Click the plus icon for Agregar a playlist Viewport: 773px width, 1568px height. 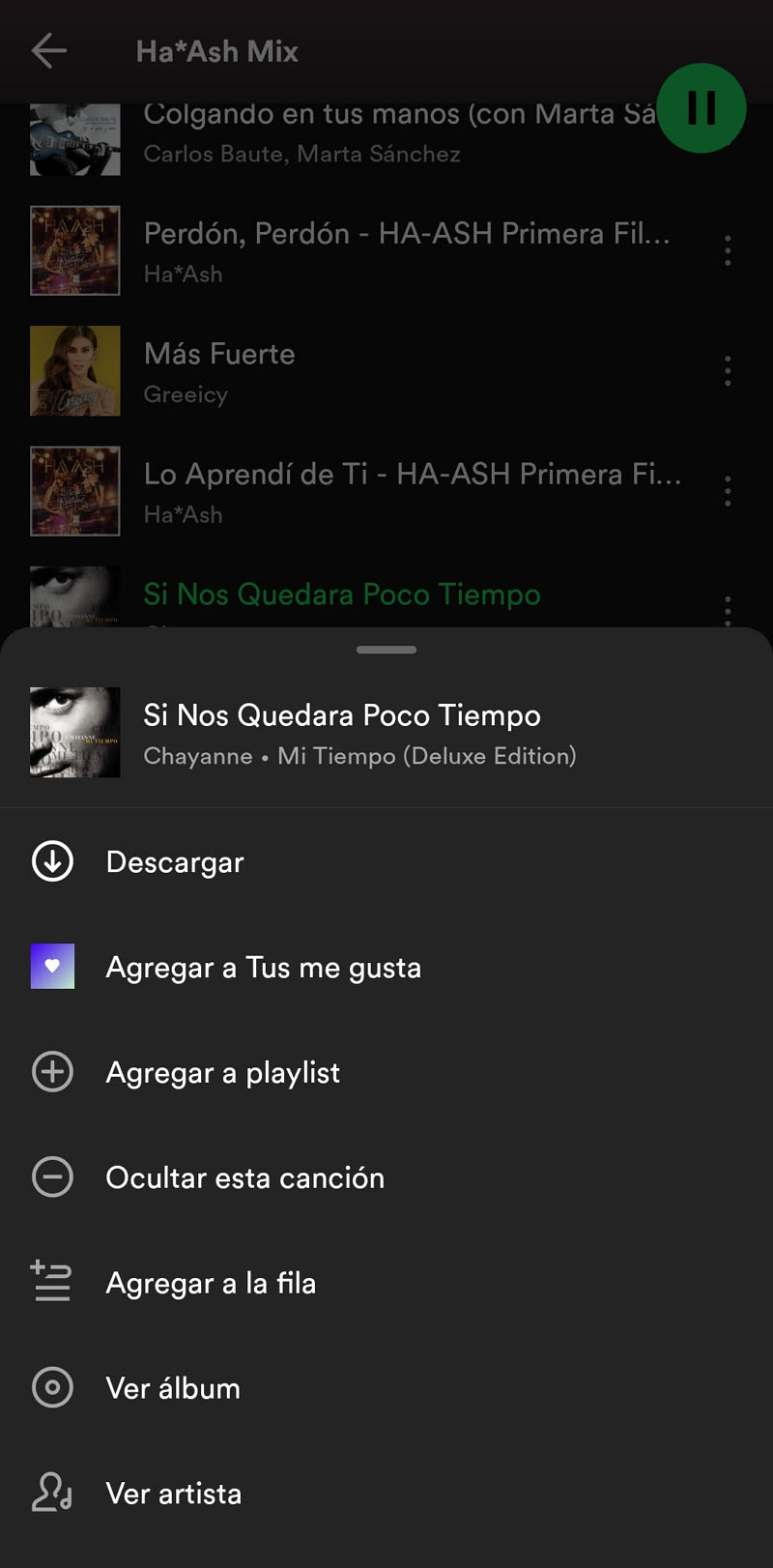[x=52, y=1071]
